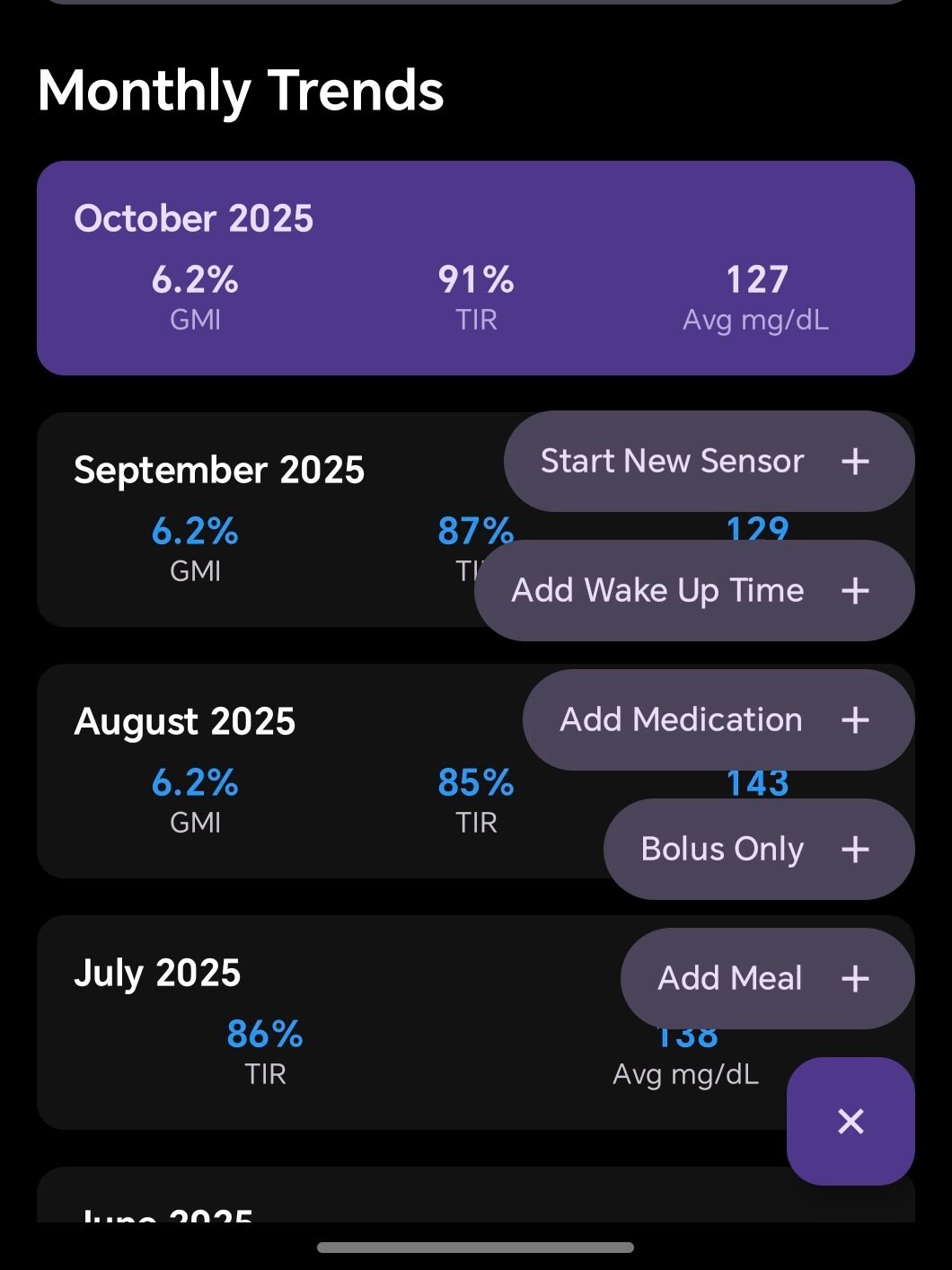952x1270 pixels.
Task: Close the expanded action menu
Action: pyautogui.click(x=850, y=1121)
